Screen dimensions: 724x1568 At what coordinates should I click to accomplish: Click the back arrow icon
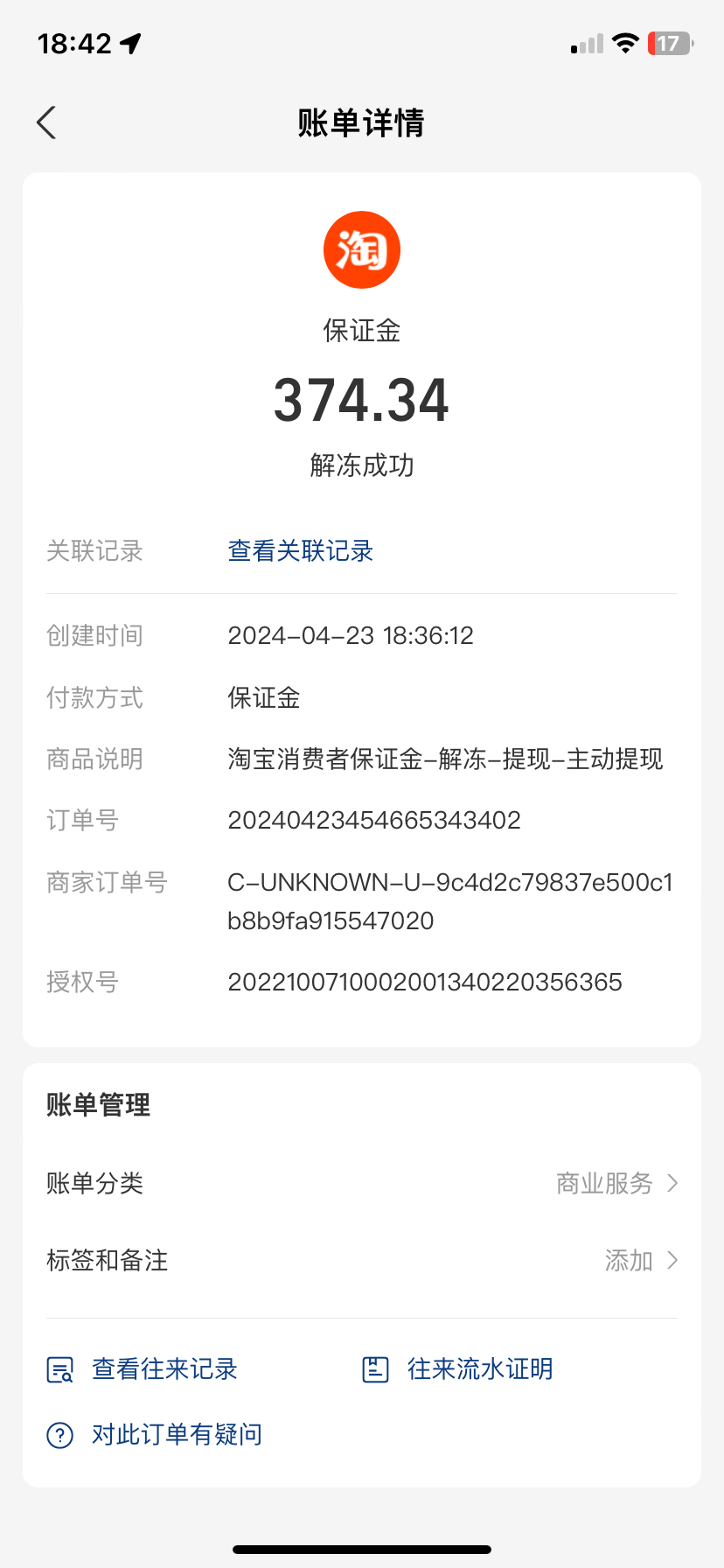(45, 122)
